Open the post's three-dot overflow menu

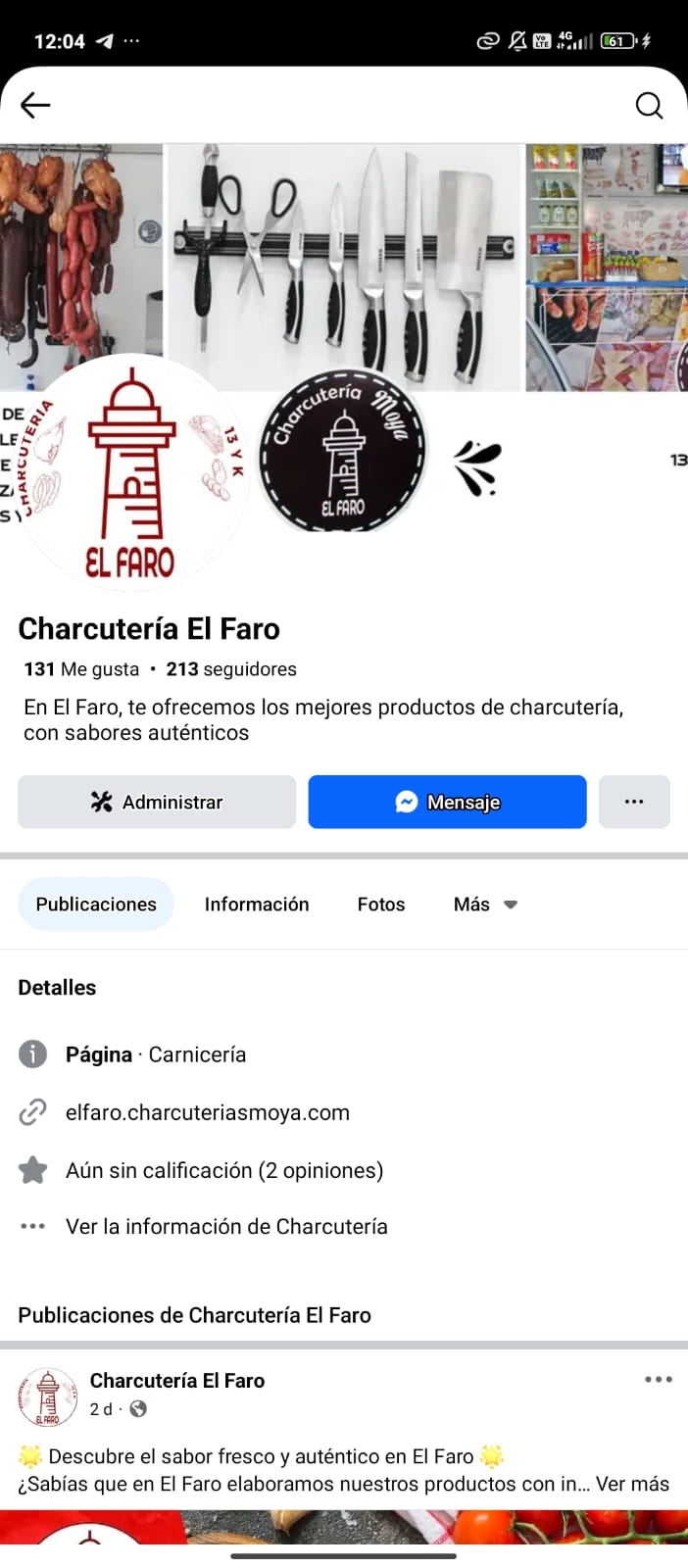pyautogui.click(x=659, y=1379)
